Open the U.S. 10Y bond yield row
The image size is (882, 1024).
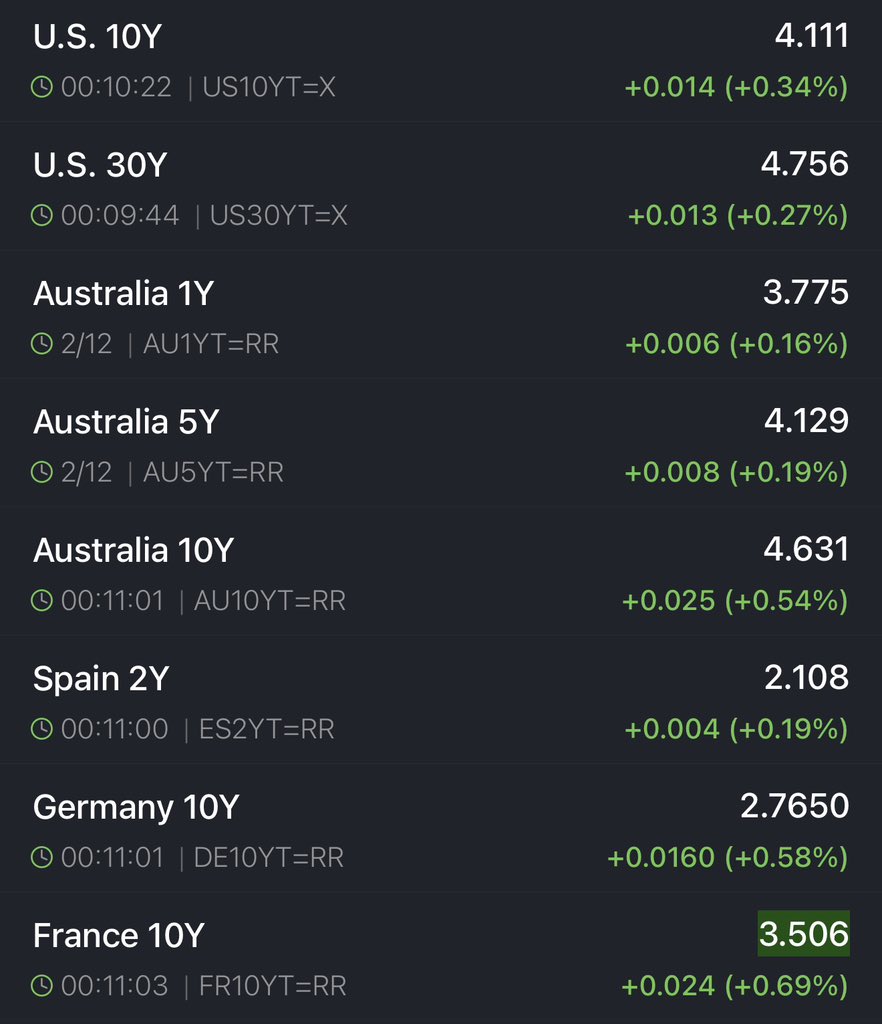[x=440, y=60]
